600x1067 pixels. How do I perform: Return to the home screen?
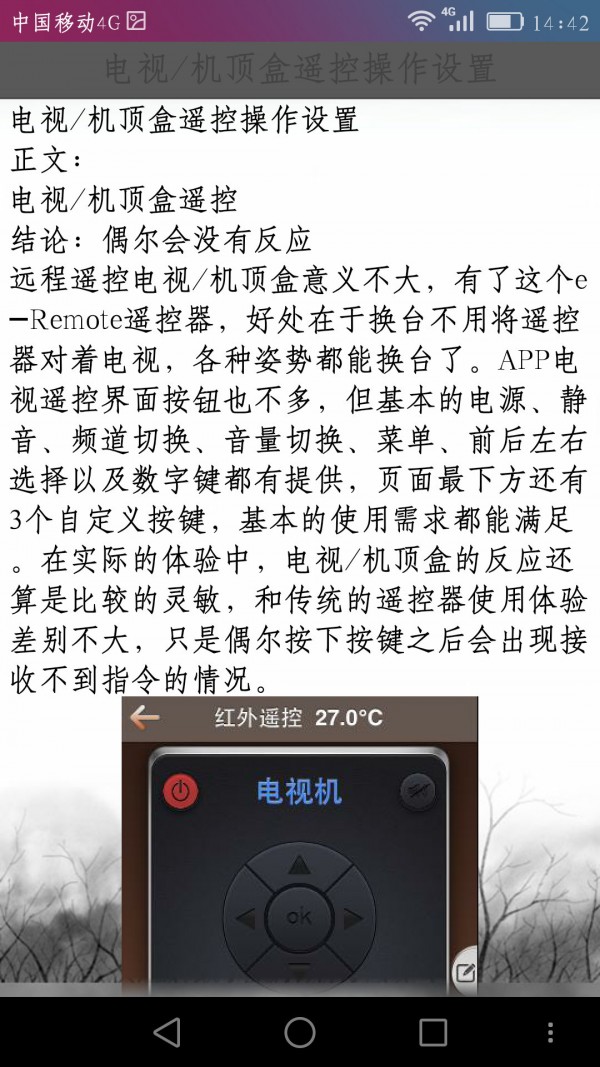[x=300, y=1032]
